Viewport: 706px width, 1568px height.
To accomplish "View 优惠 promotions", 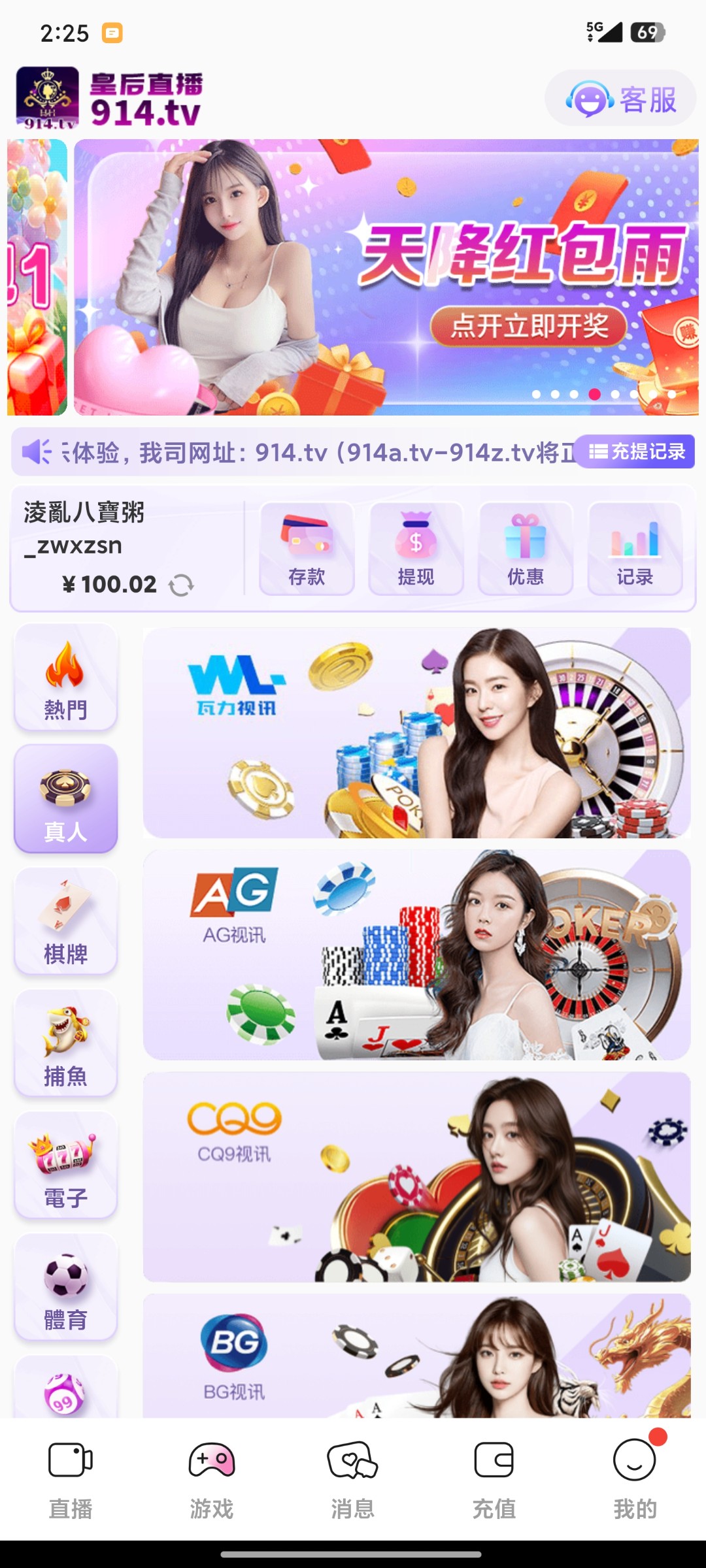I will point(526,549).
